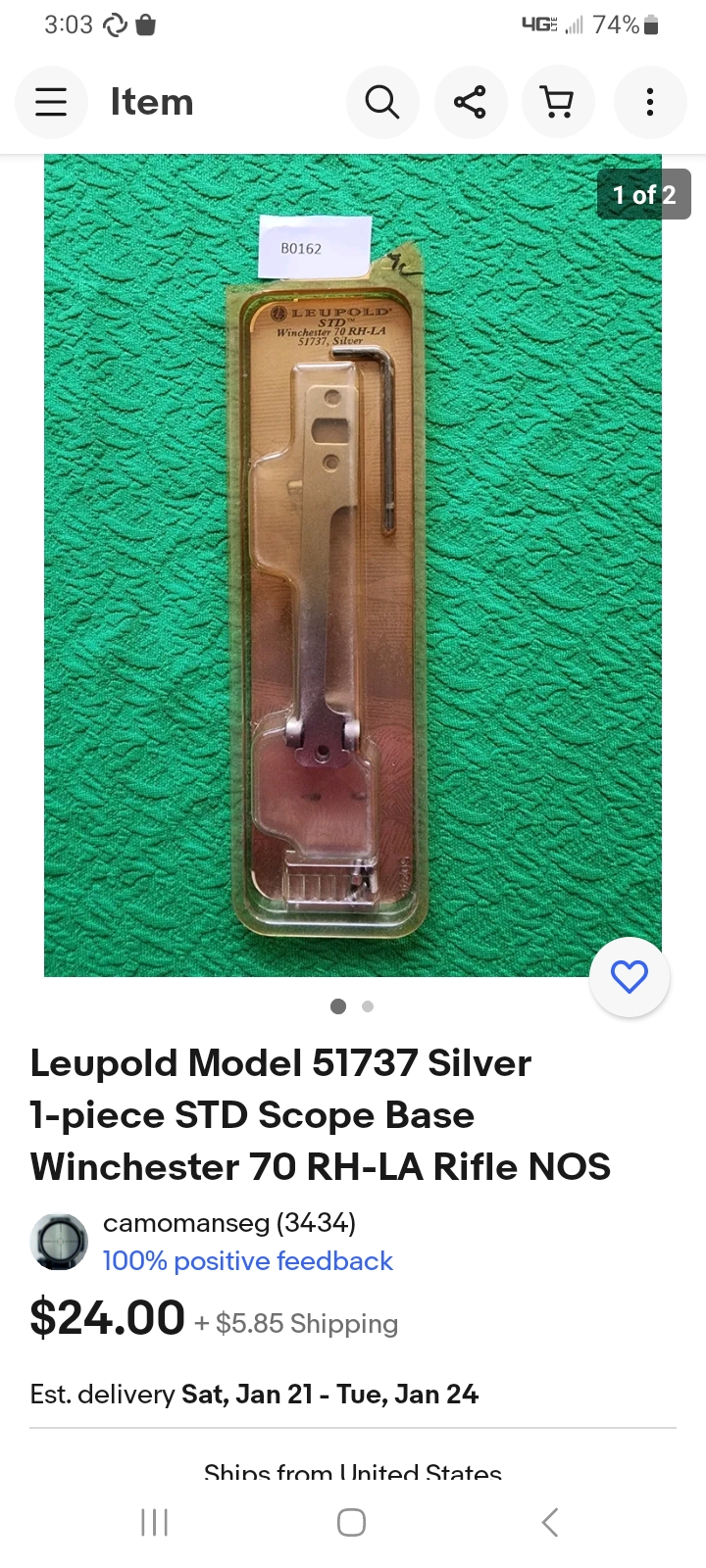Screen dimensions: 706x1568
Task: Open the overflow menu
Action: [x=649, y=102]
